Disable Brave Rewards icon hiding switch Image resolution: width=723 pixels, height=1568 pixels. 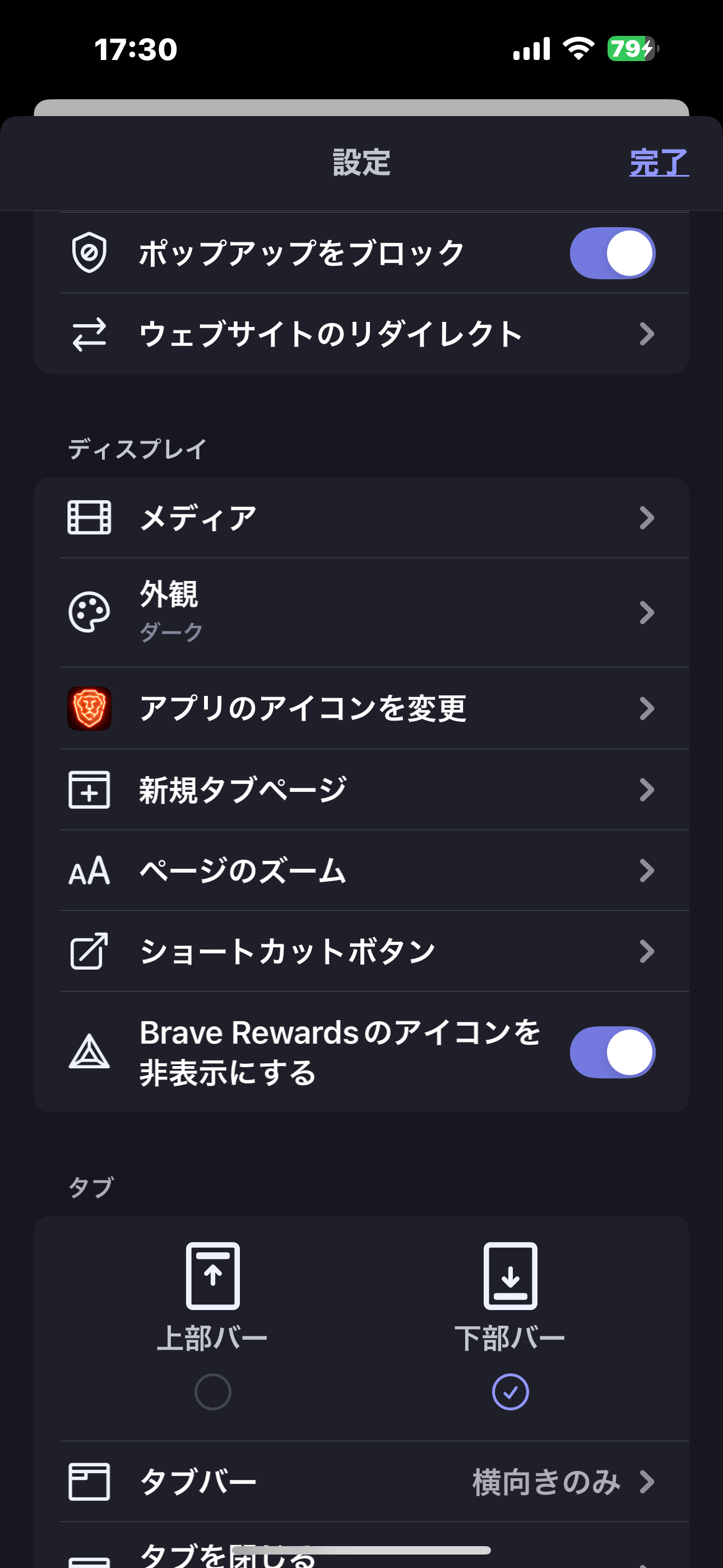[612, 1053]
